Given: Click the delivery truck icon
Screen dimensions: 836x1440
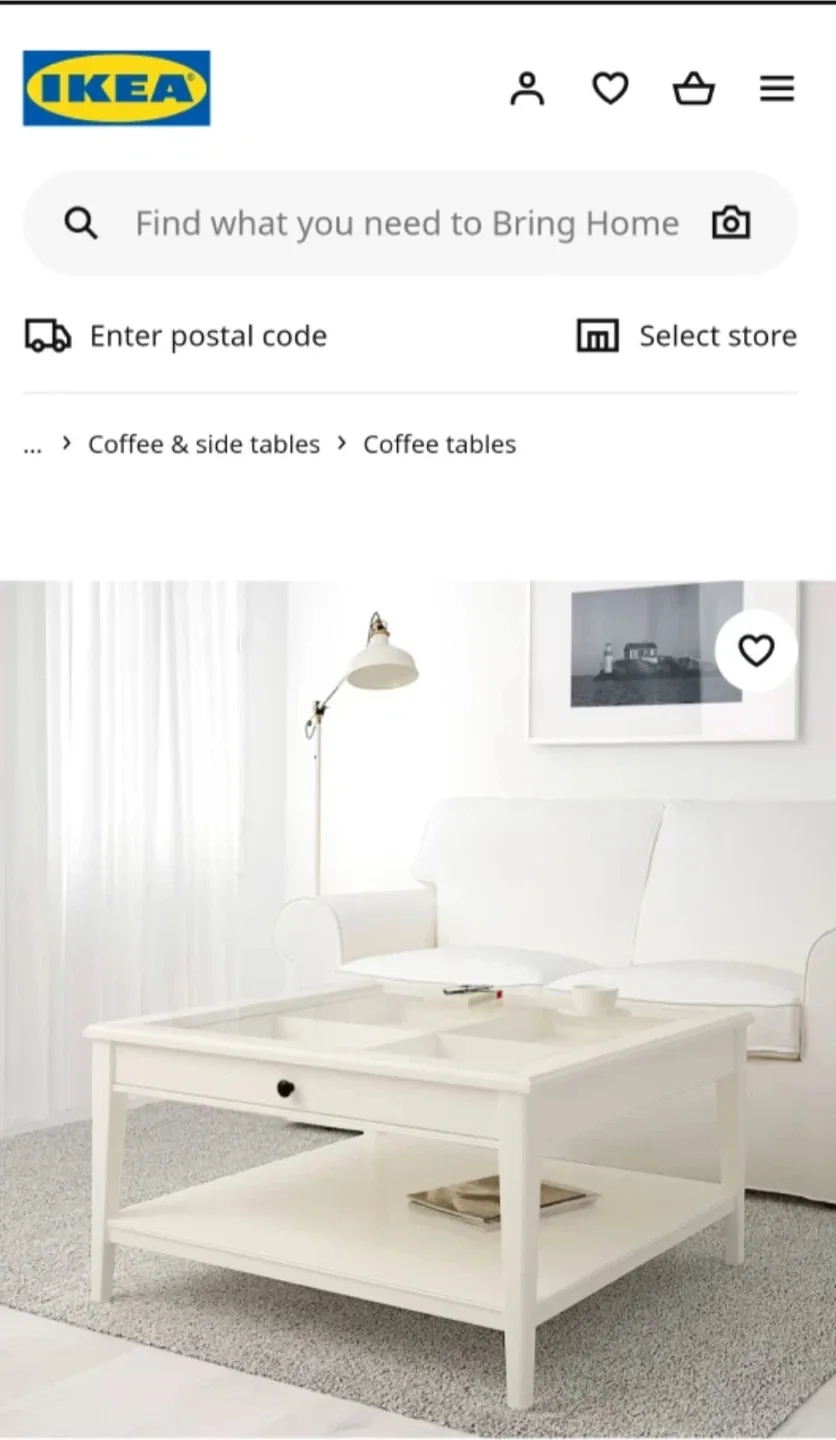Looking at the screenshot, I should pos(45,335).
